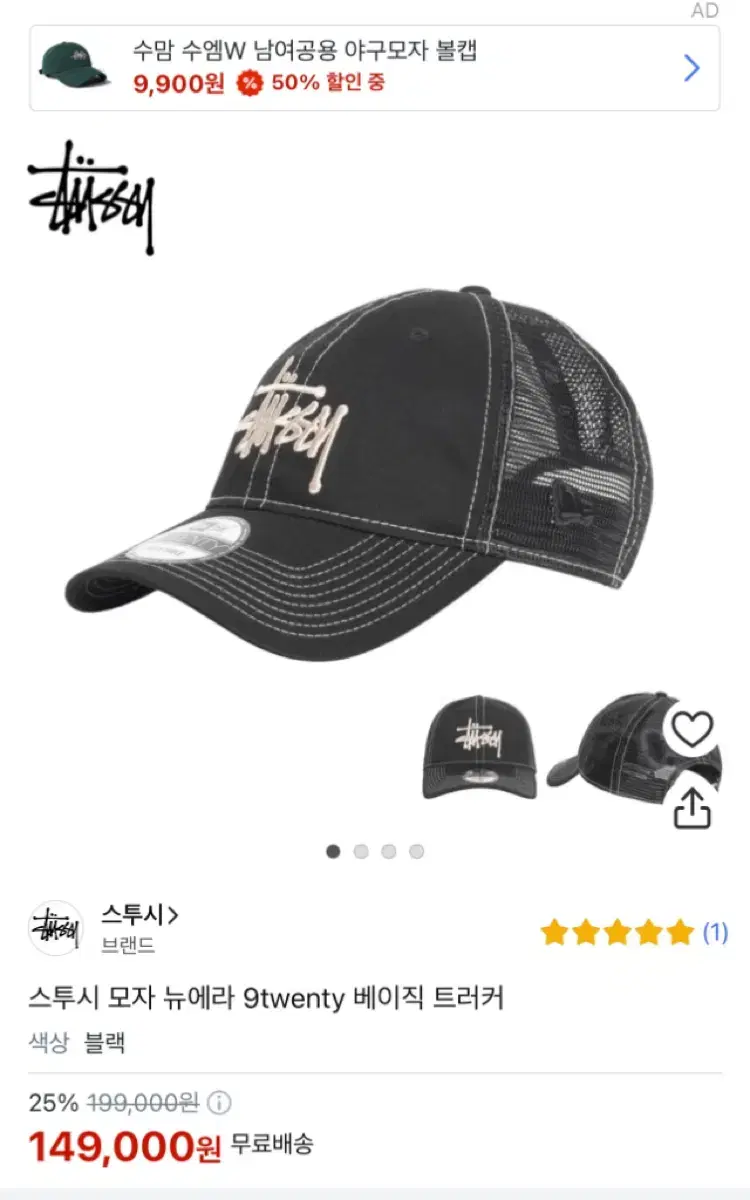Tap the heart icon to wishlist the cap

[x=692, y=730]
